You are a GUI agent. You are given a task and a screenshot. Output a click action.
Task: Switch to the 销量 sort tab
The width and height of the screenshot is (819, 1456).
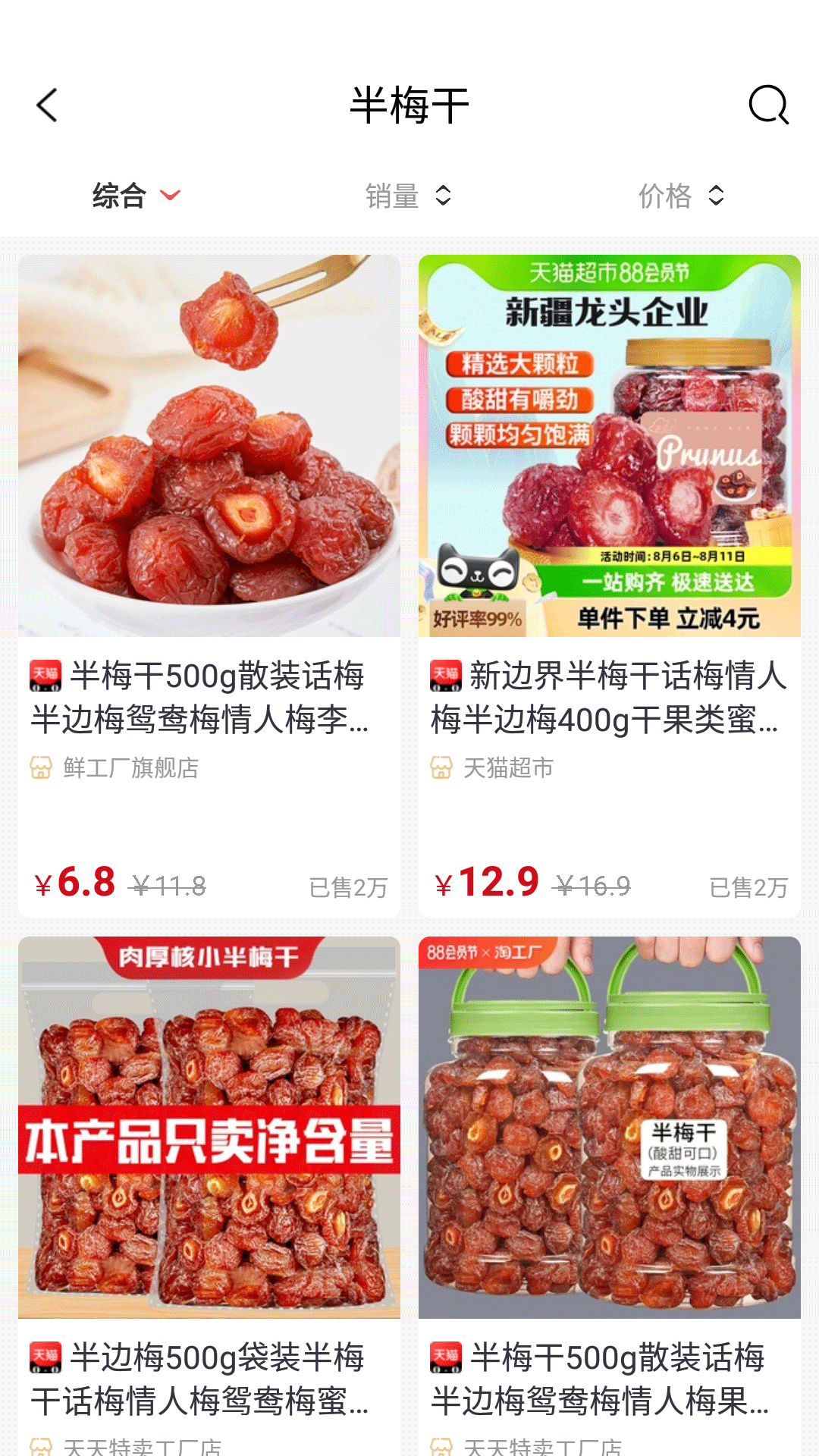coord(391,196)
